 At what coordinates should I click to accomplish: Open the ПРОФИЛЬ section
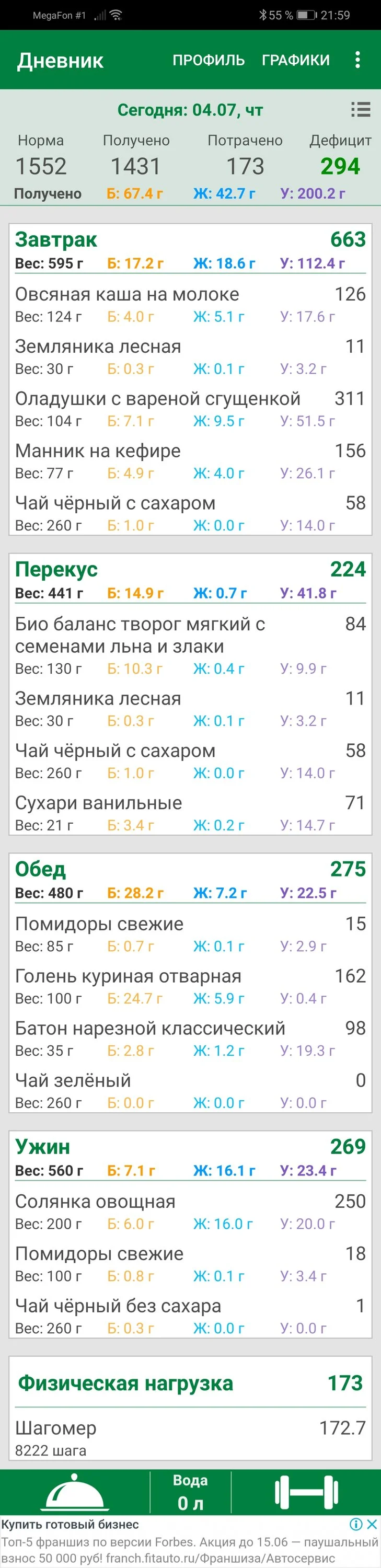208,60
